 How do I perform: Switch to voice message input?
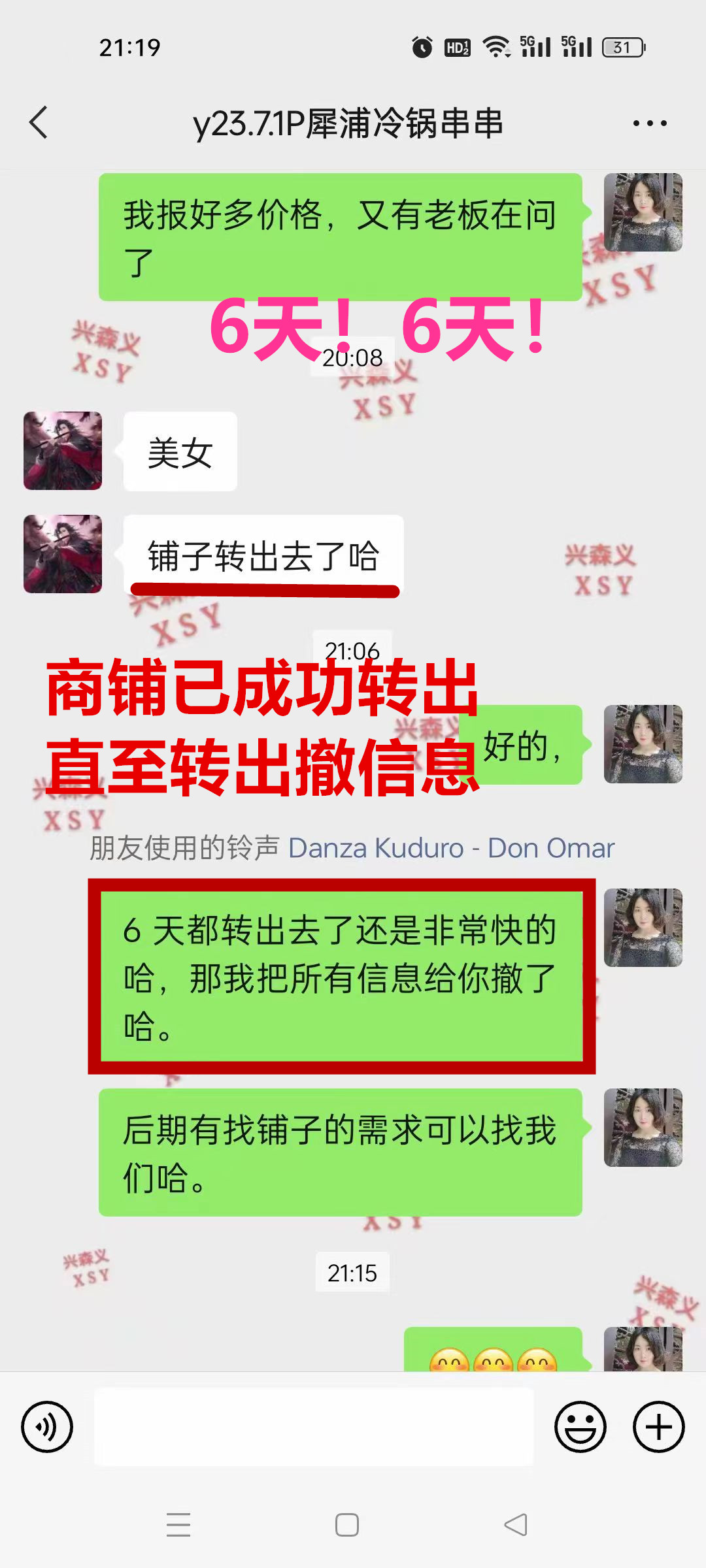point(47,1427)
